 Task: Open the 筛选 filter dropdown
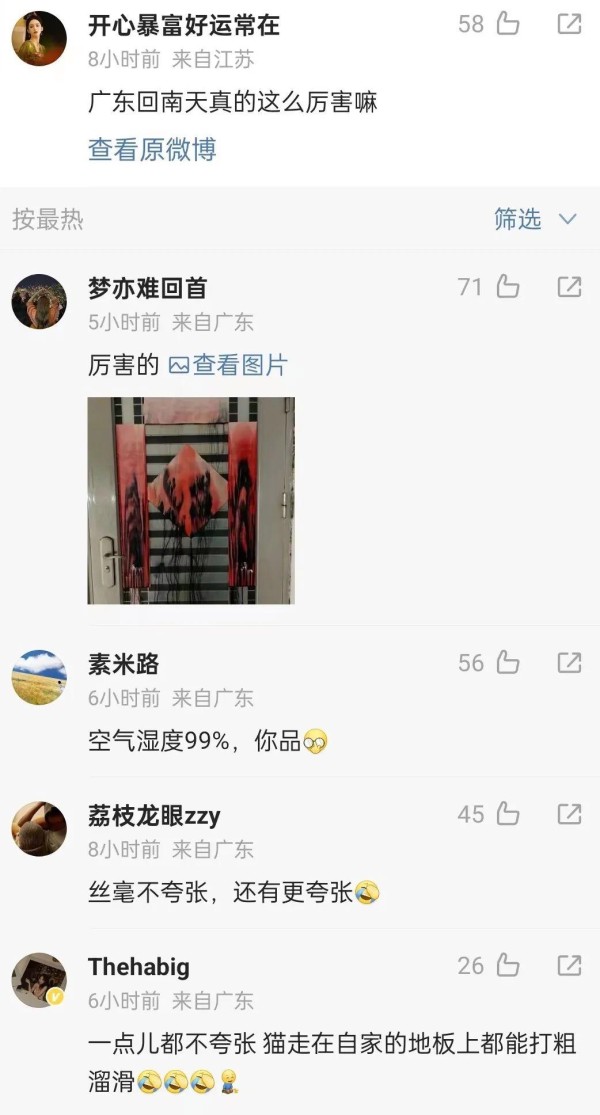tap(535, 219)
